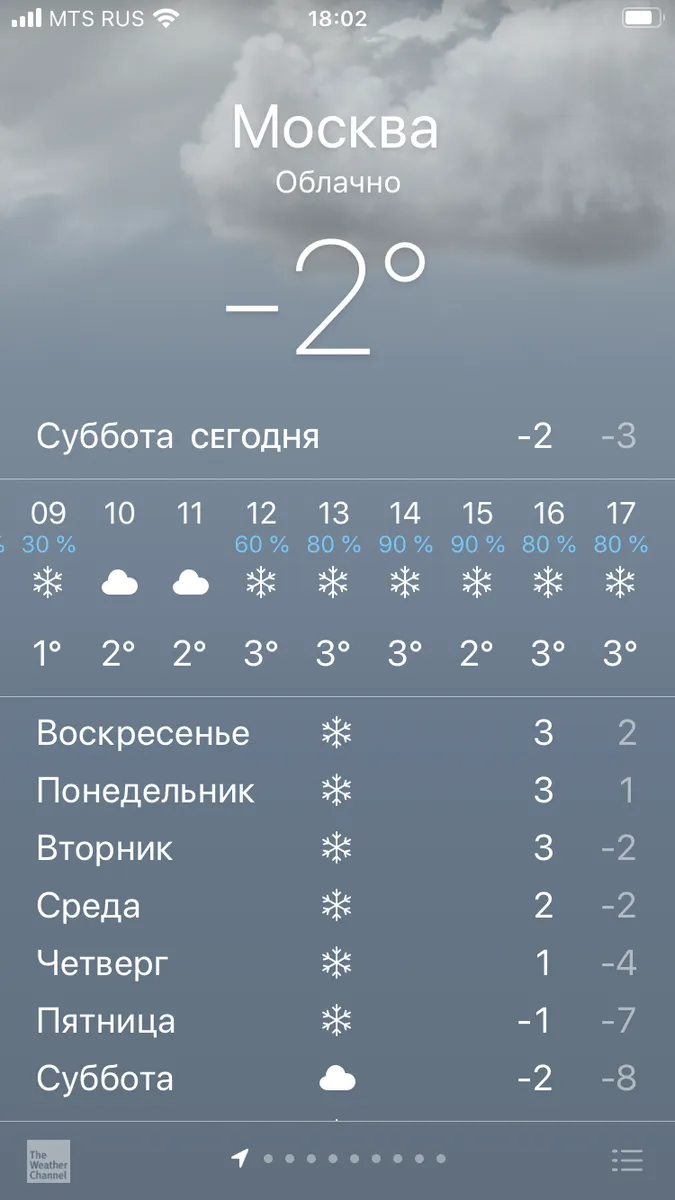Tap the page indicator dots

click(339, 1159)
